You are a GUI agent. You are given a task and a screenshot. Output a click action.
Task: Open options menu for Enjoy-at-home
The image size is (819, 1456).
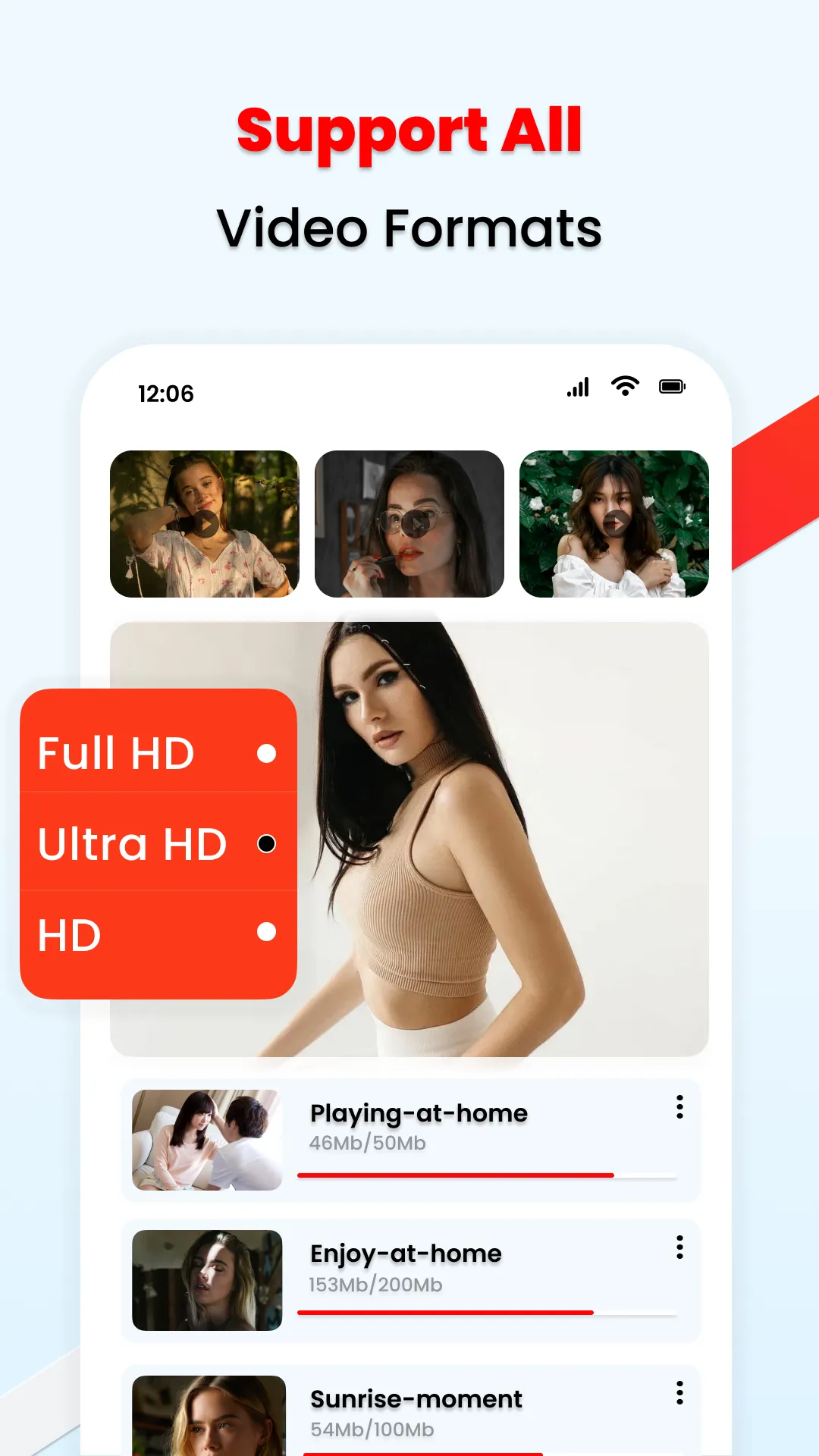point(679,1245)
